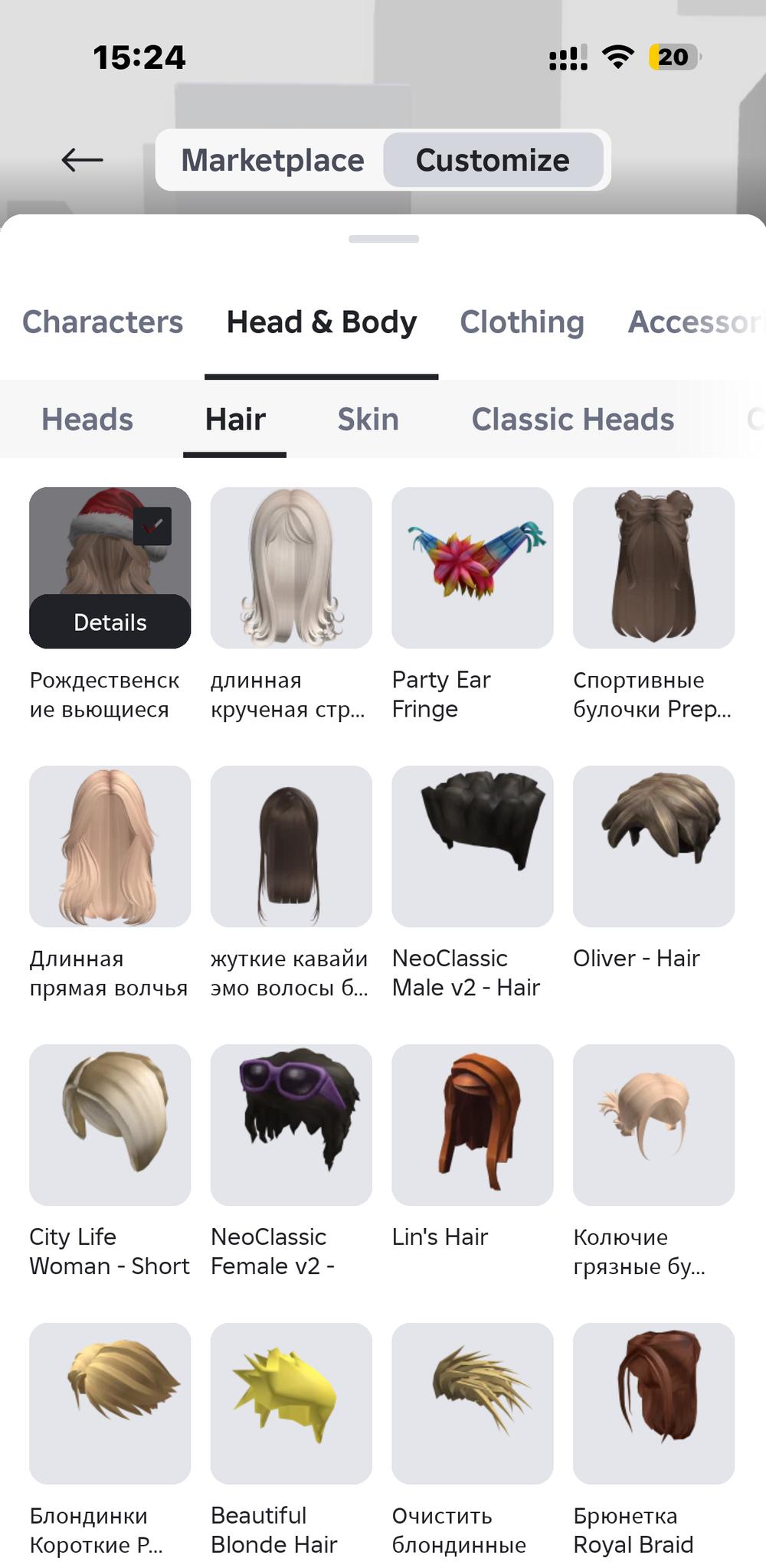Go back using the arrow

(82, 160)
